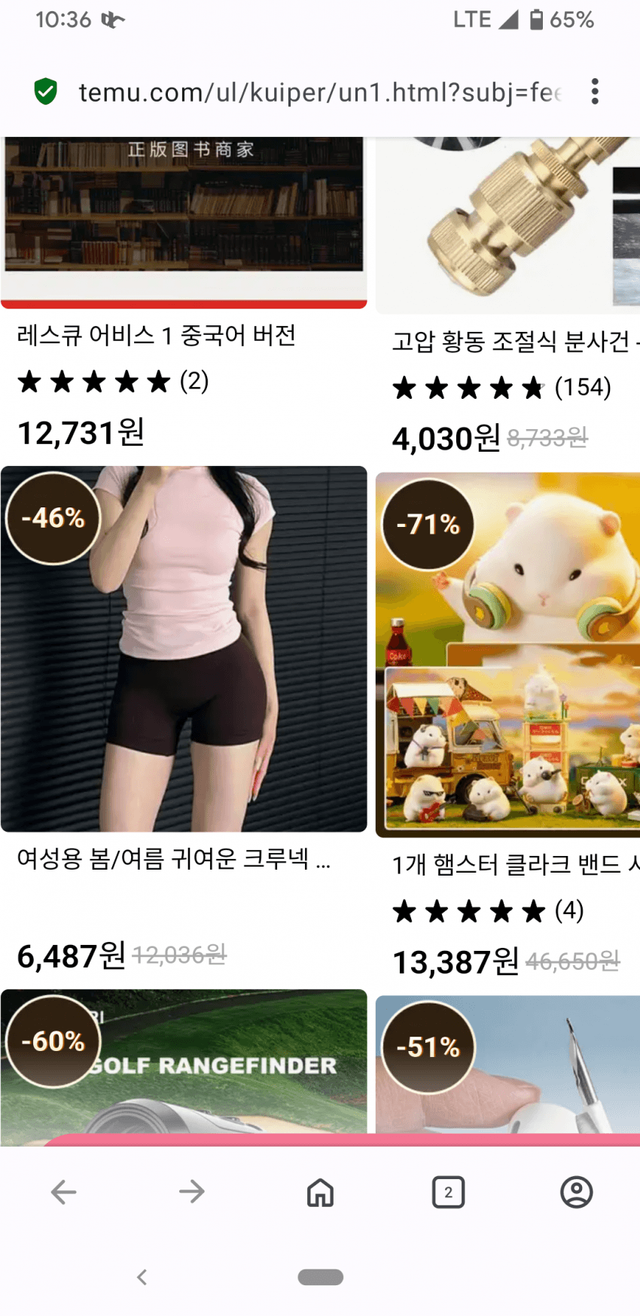The image size is (640, 1316).
Task: Go forward to the next page
Action: (192, 1192)
